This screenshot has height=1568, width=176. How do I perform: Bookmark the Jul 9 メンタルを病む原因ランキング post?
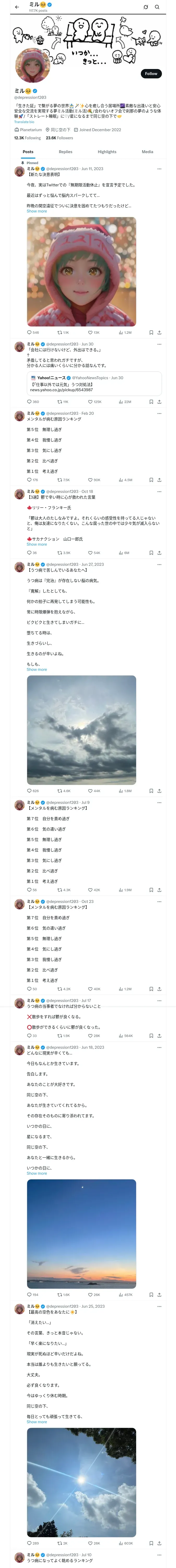pyautogui.click(x=151, y=890)
